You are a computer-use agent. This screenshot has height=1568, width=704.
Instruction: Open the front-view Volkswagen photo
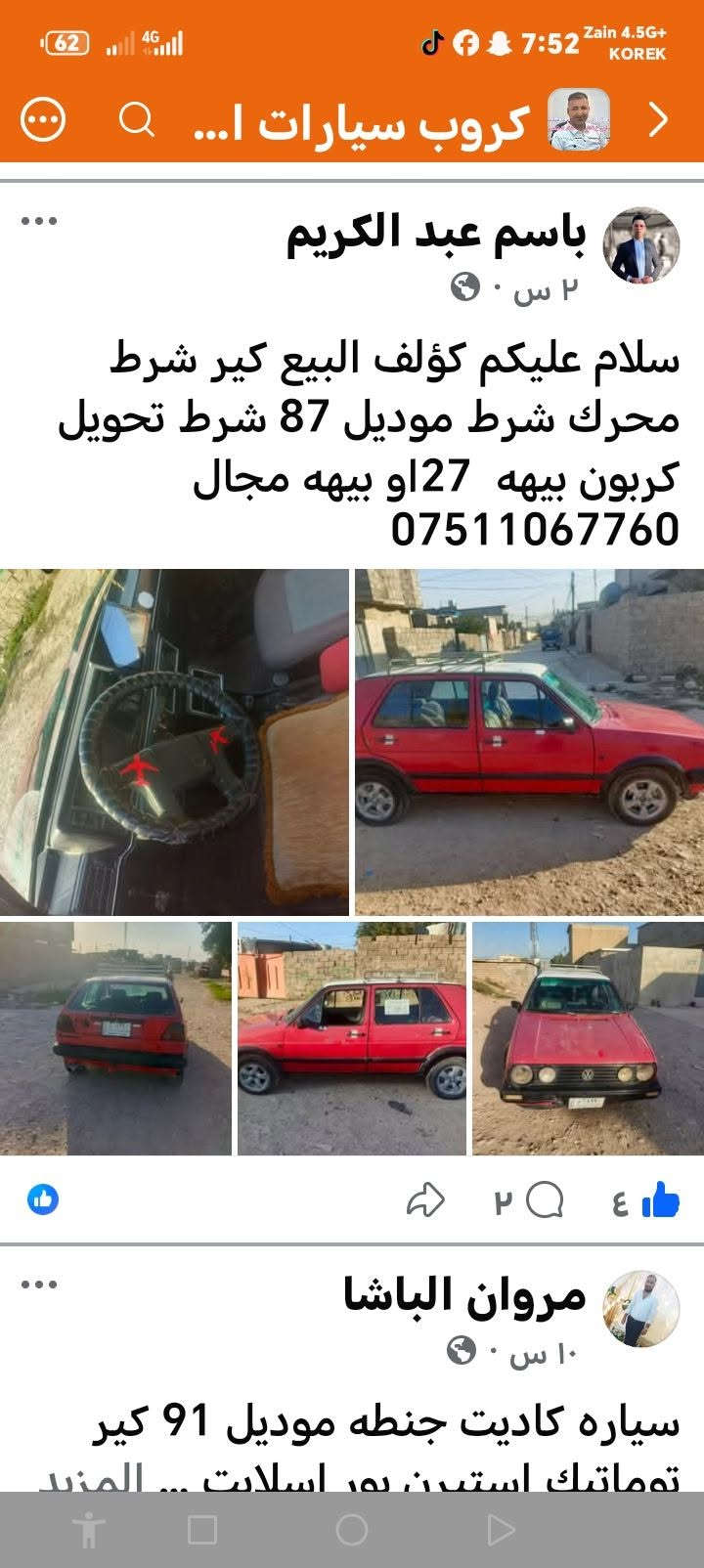(x=588, y=1038)
